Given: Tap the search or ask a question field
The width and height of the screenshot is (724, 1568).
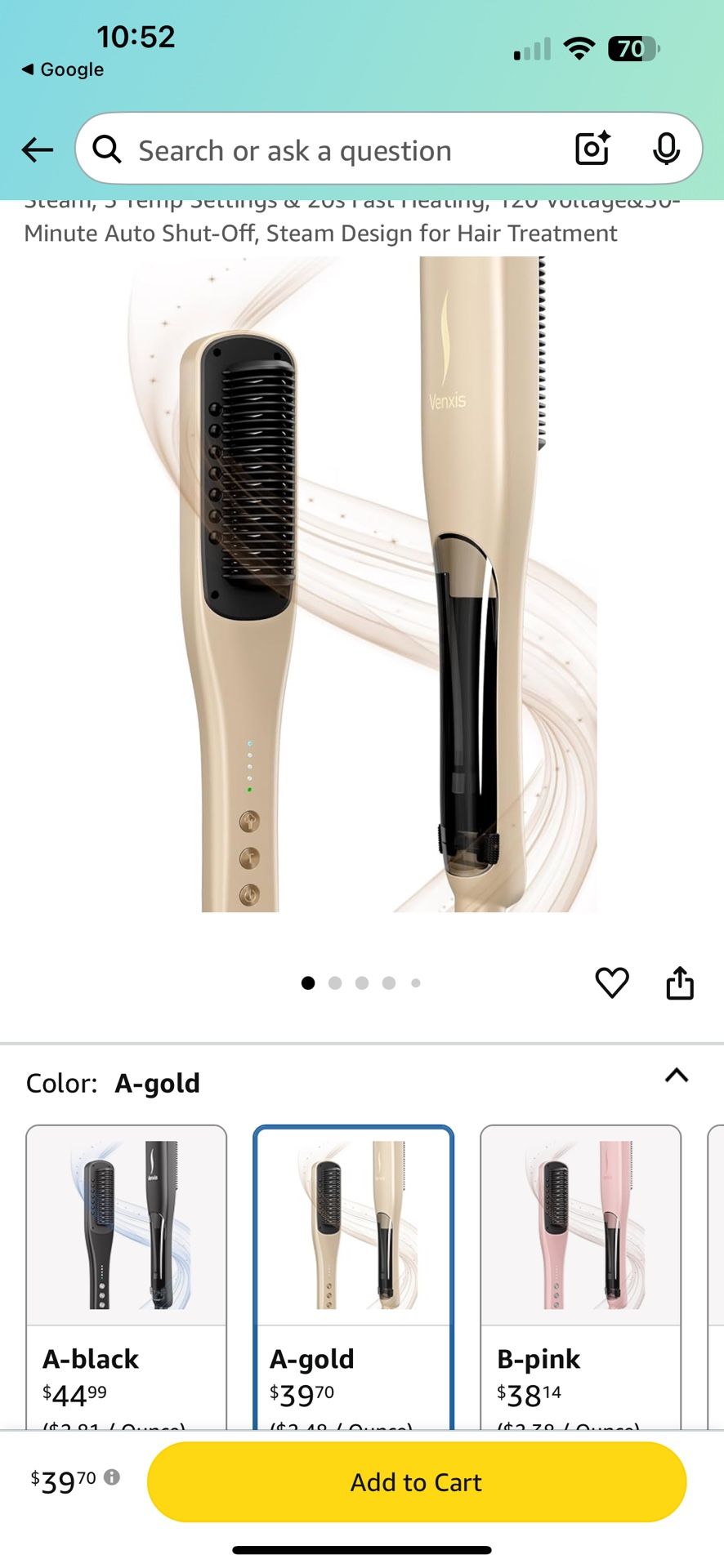Looking at the screenshot, I should (x=327, y=150).
